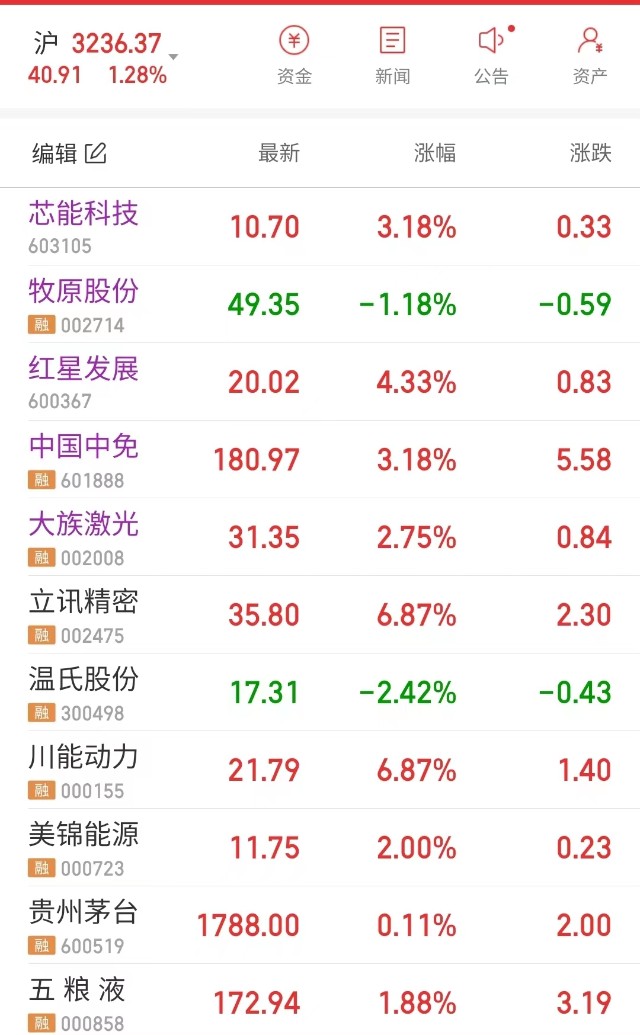Select 大族激光 in the list
This screenshot has width=640, height=1035.
click(x=320, y=537)
